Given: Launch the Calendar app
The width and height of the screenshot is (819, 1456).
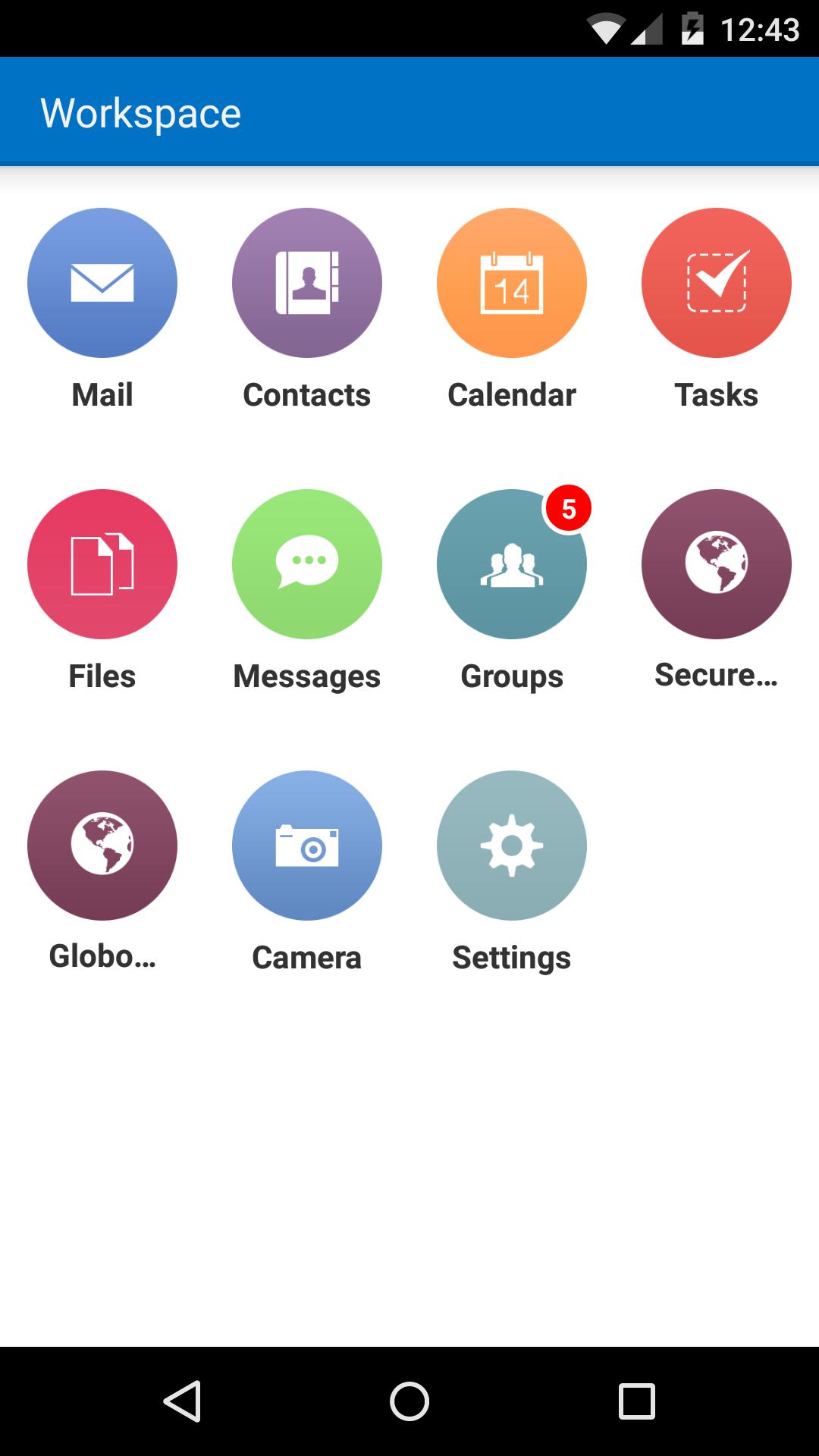Looking at the screenshot, I should pyautogui.click(x=511, y=282).
